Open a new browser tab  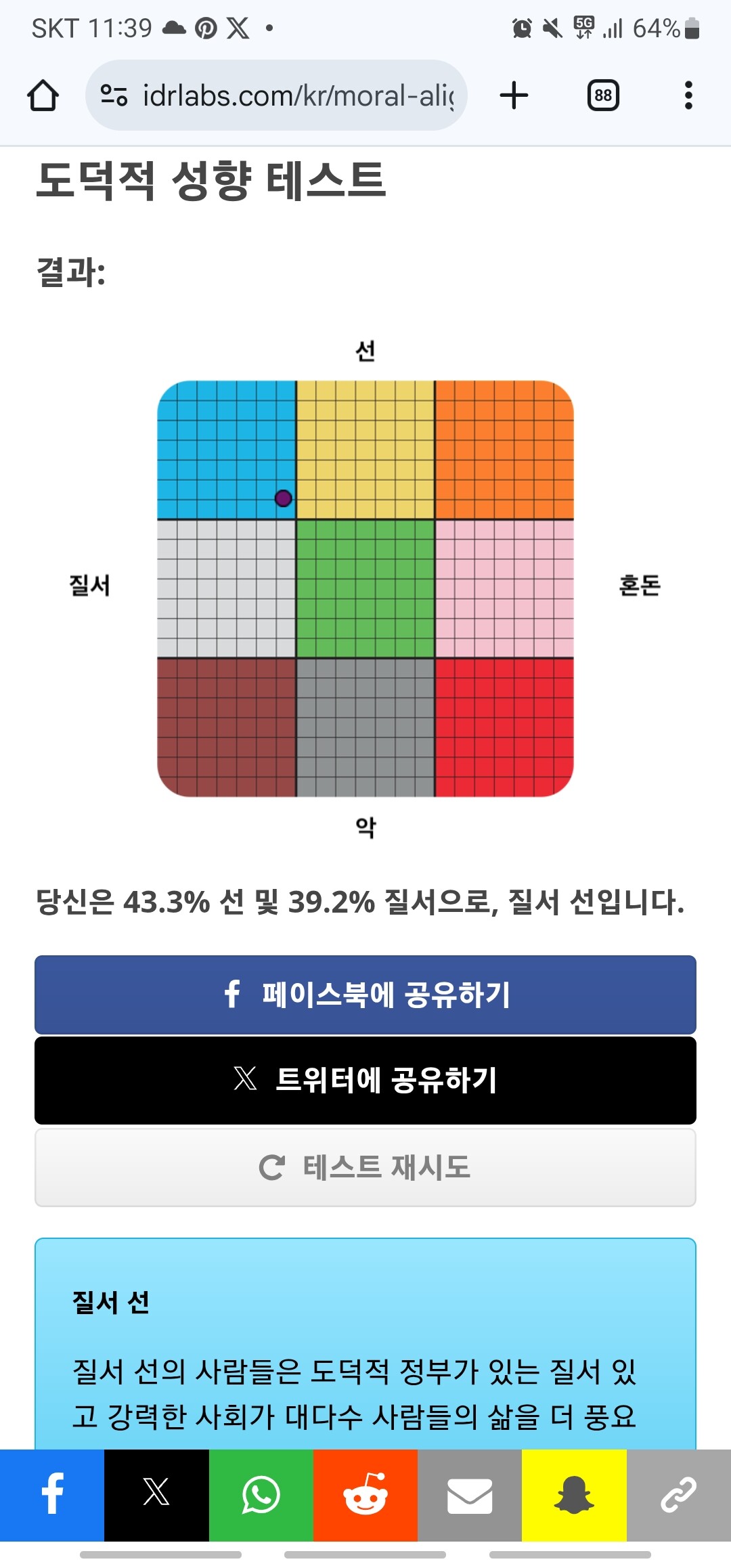pyautogui.click(x=514, y=95)
